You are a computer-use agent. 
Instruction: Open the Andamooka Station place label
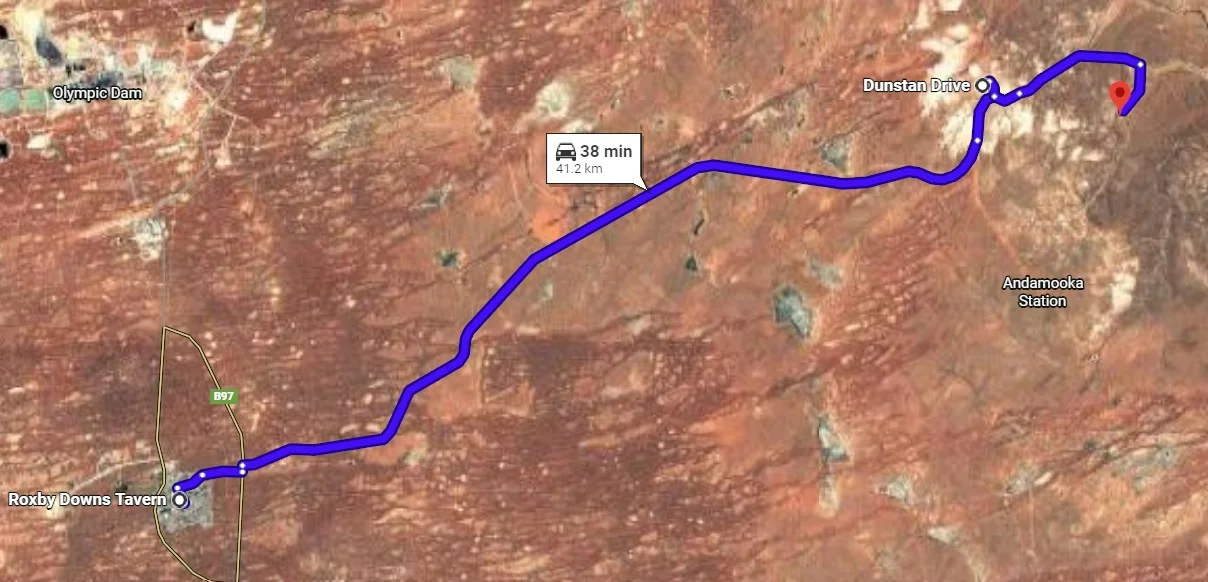coord(1042,292)
